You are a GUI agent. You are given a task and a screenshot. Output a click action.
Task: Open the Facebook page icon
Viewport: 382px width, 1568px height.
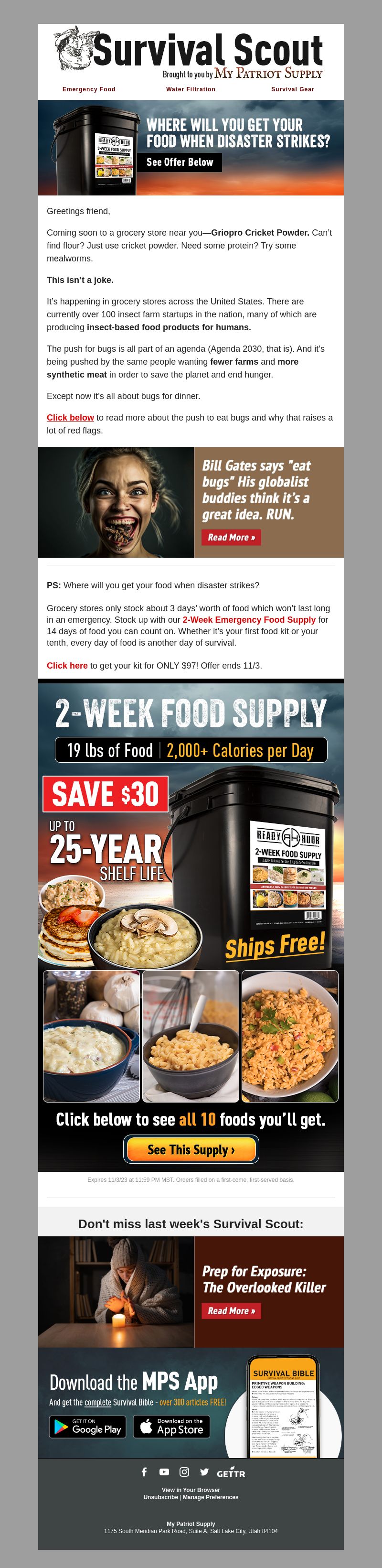point(144,1472)
